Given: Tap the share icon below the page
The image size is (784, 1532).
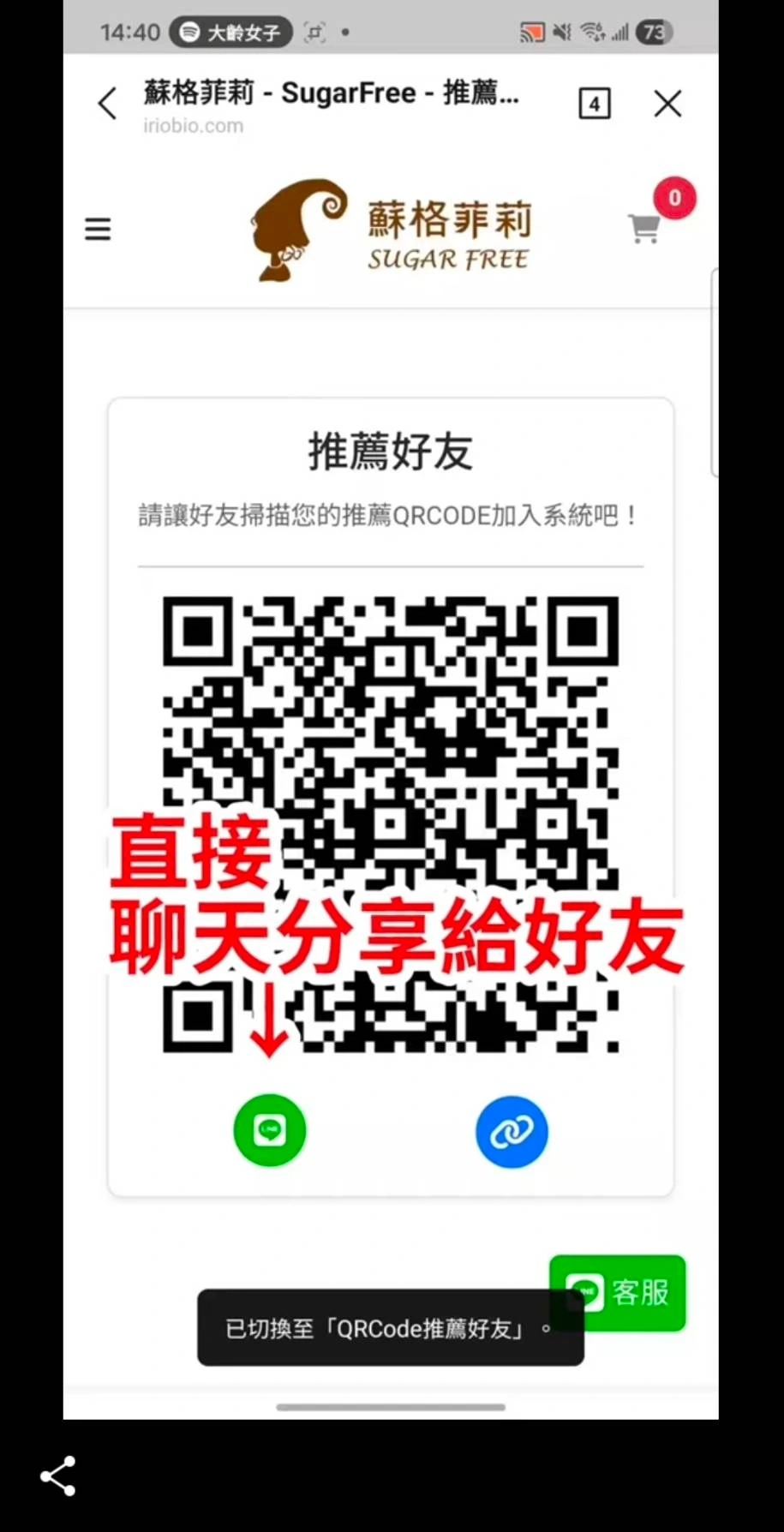Looking at the screenshot, I should point(58,1475).
